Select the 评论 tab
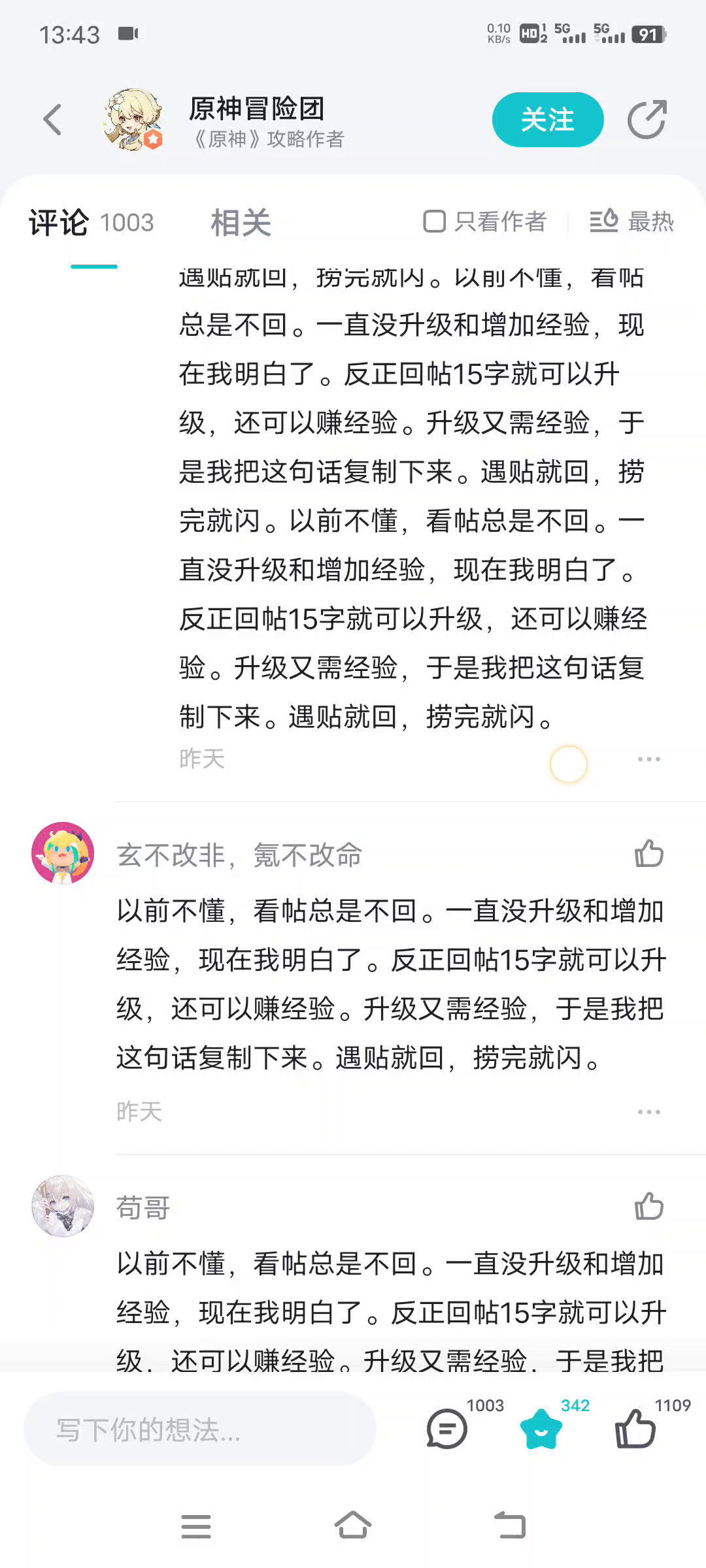The image size is (706, 1568). pos(59,223)
